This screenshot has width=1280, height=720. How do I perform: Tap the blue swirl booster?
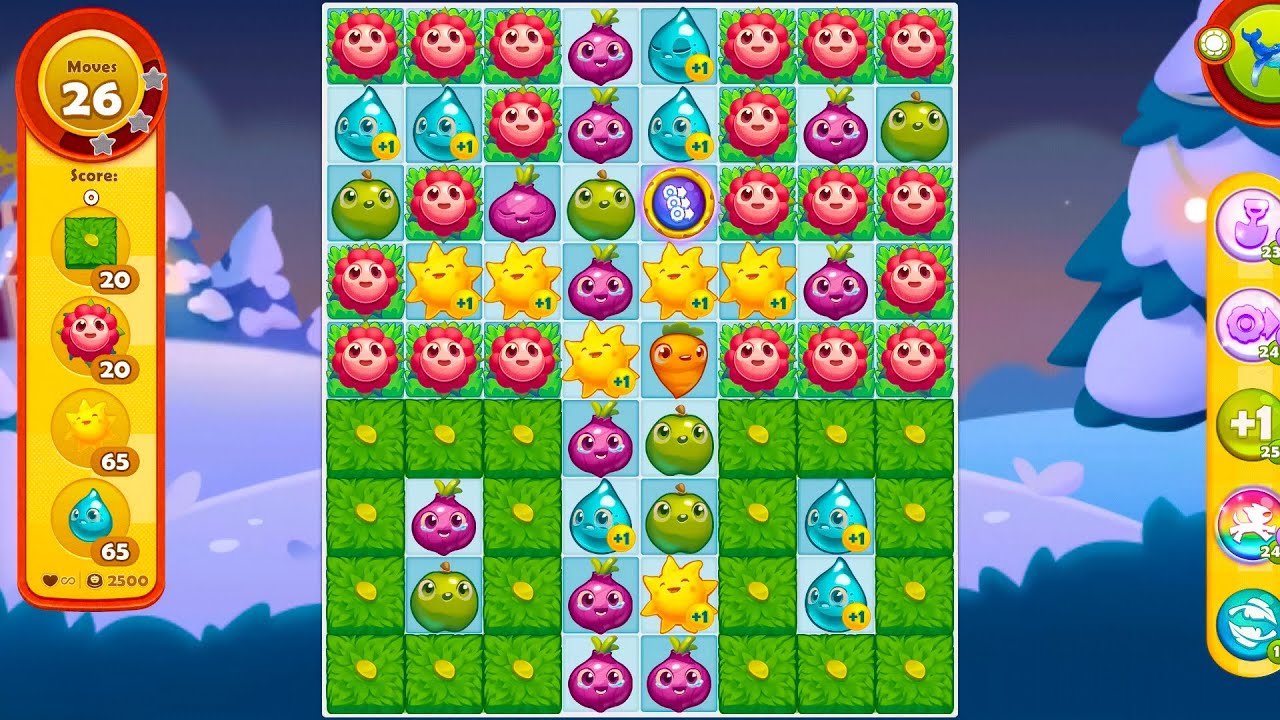coord(1249,623)
